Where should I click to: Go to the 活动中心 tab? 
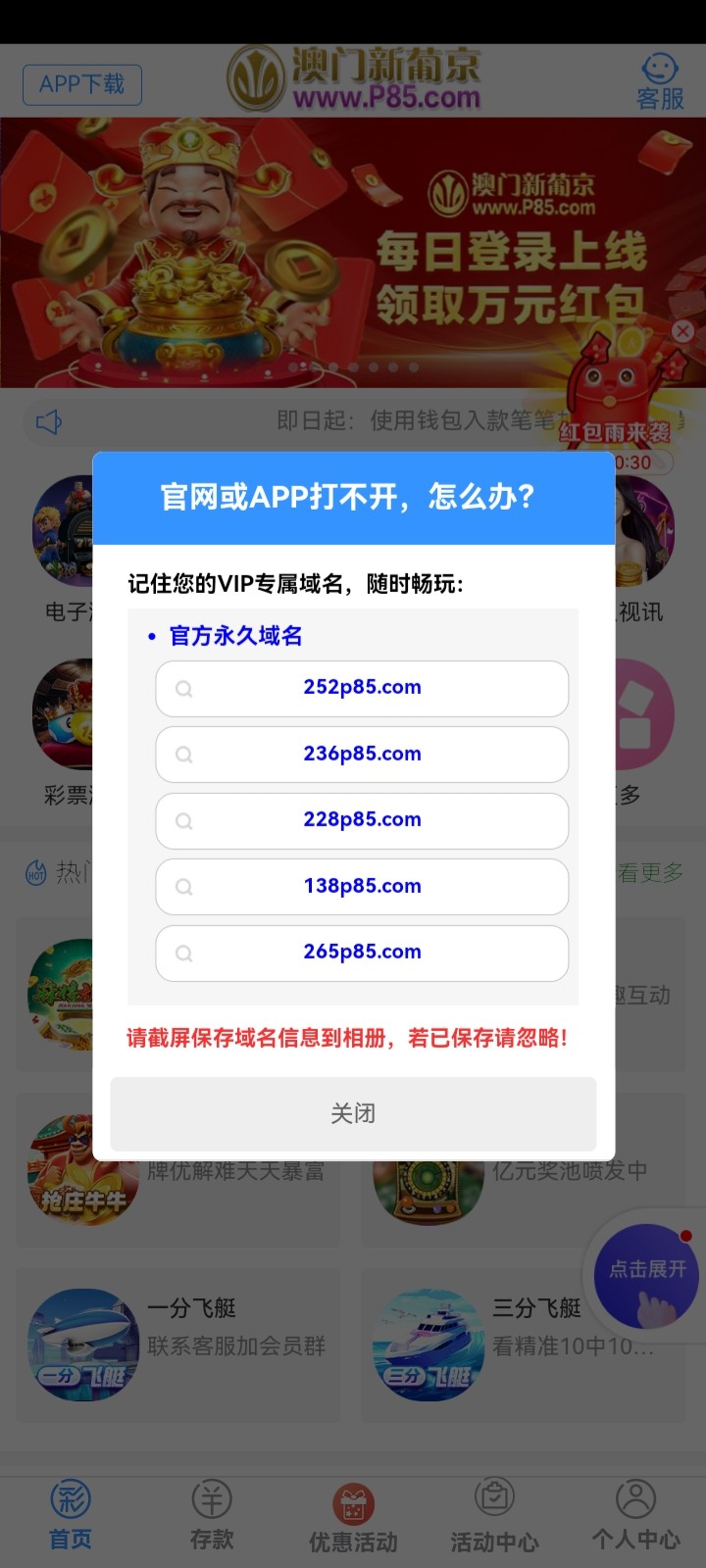494,1515
